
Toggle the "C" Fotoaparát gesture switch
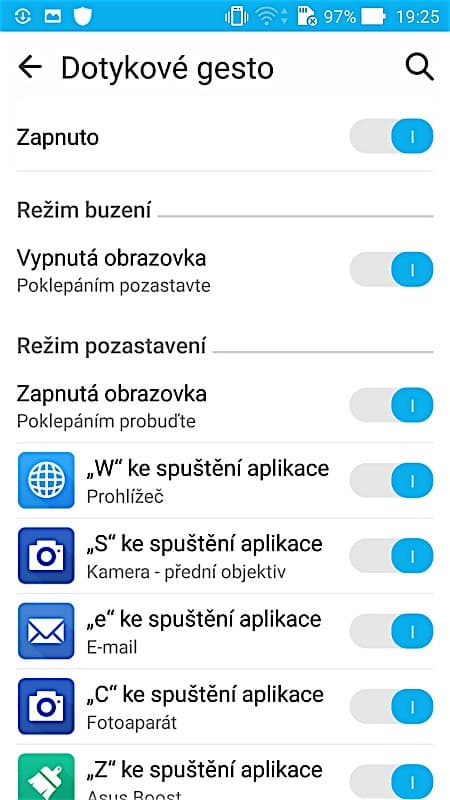[x=391, y=707]
